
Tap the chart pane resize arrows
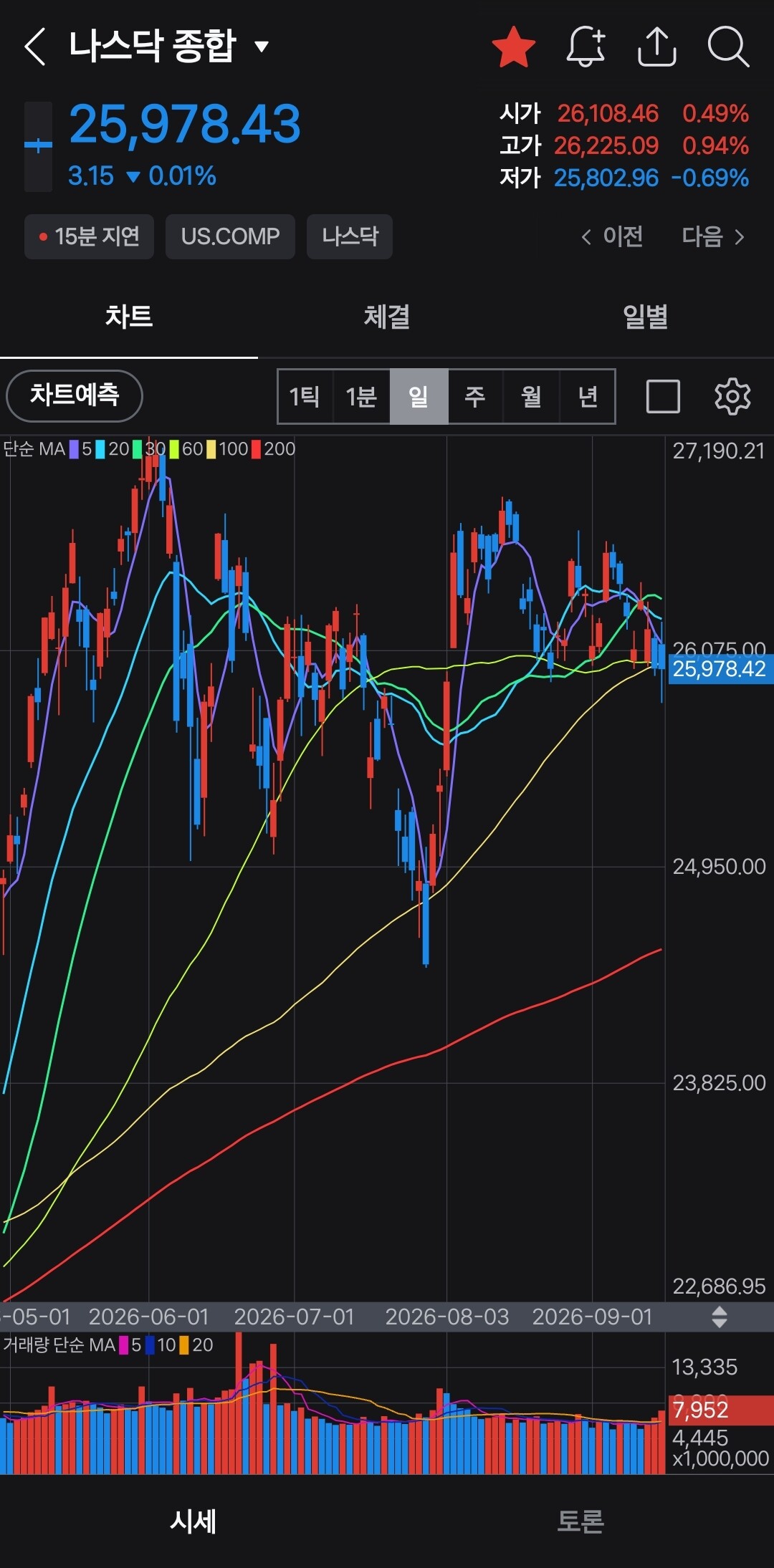click(x=720, y=1317)
